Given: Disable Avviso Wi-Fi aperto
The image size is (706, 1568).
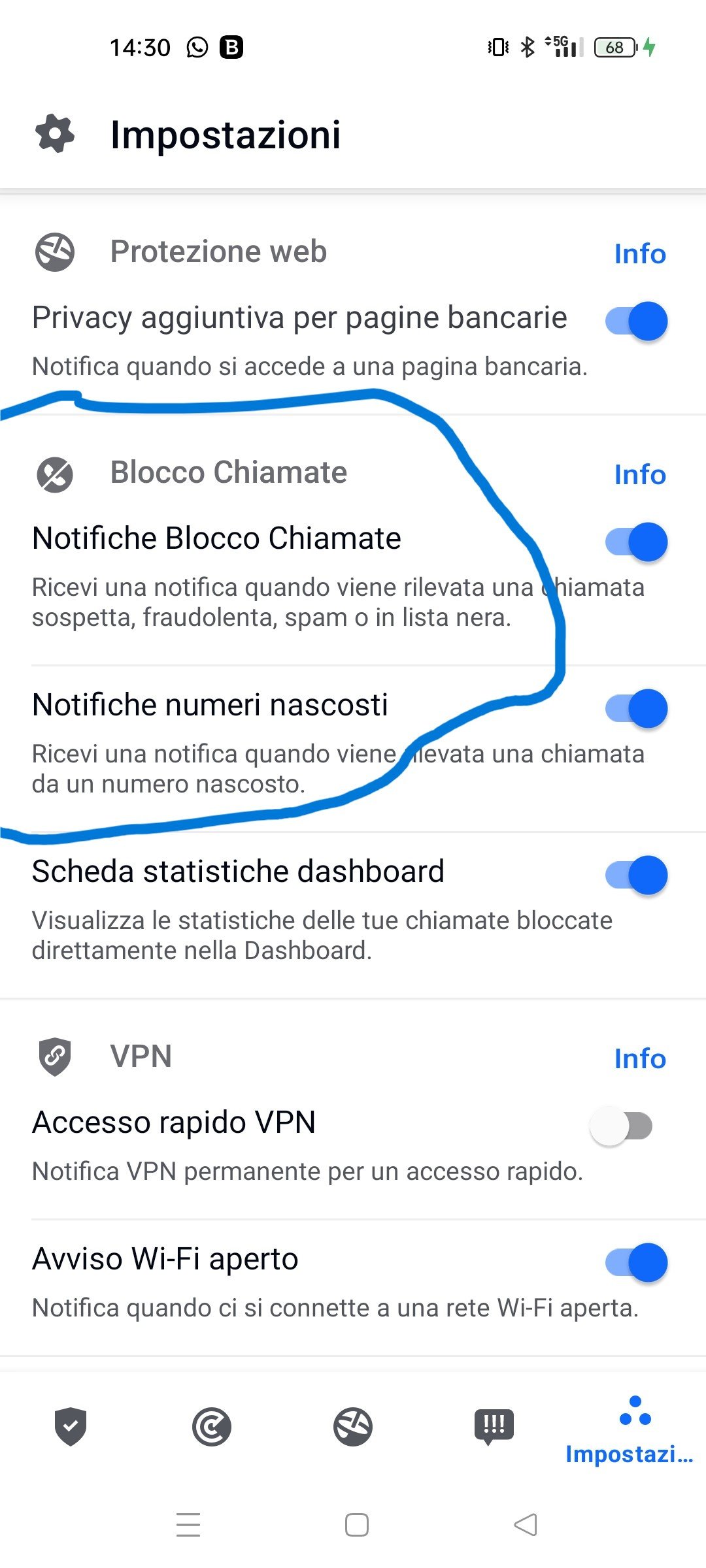Looking at the screenshot, I should 636,1262.
